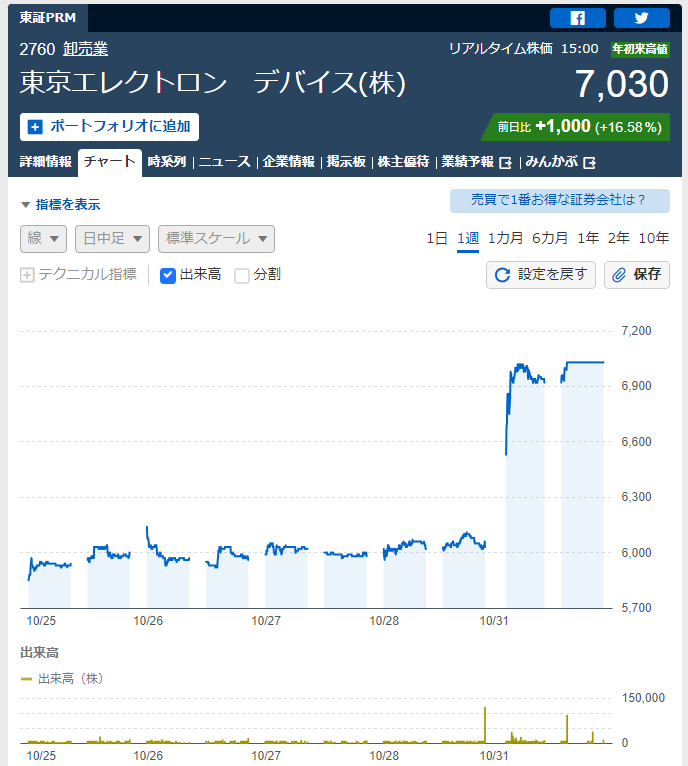The width and height of the screenshot is (688, 766).
Task: Open the 日中足 interval dropdown
Action: click(x=112, y=239)
